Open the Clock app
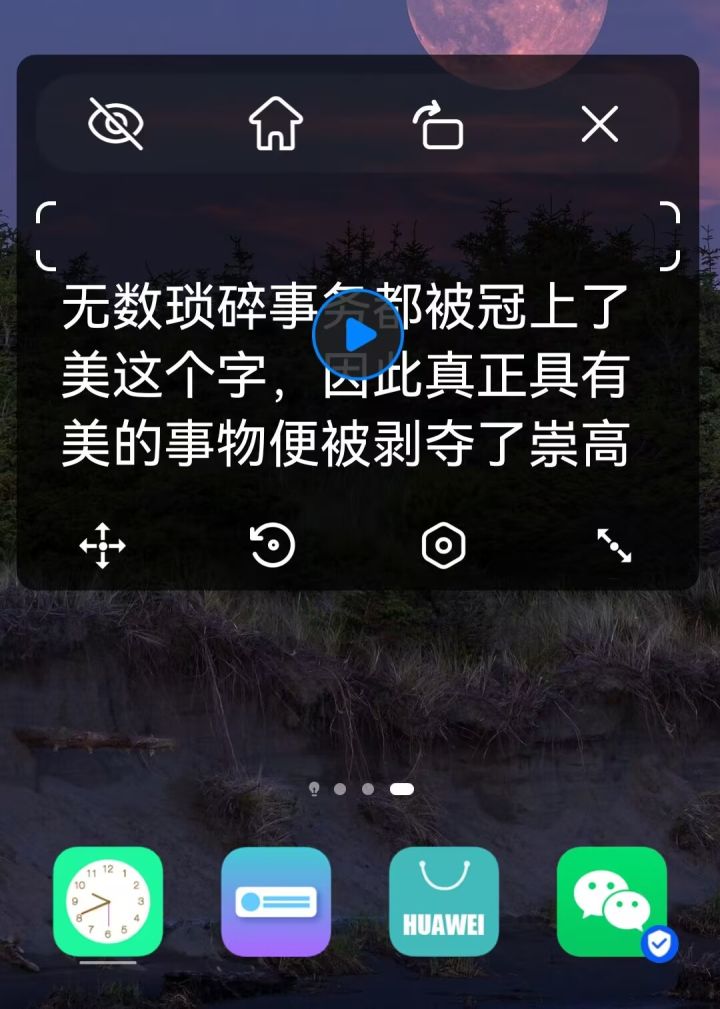The image size is (720, 1009). 108,902
